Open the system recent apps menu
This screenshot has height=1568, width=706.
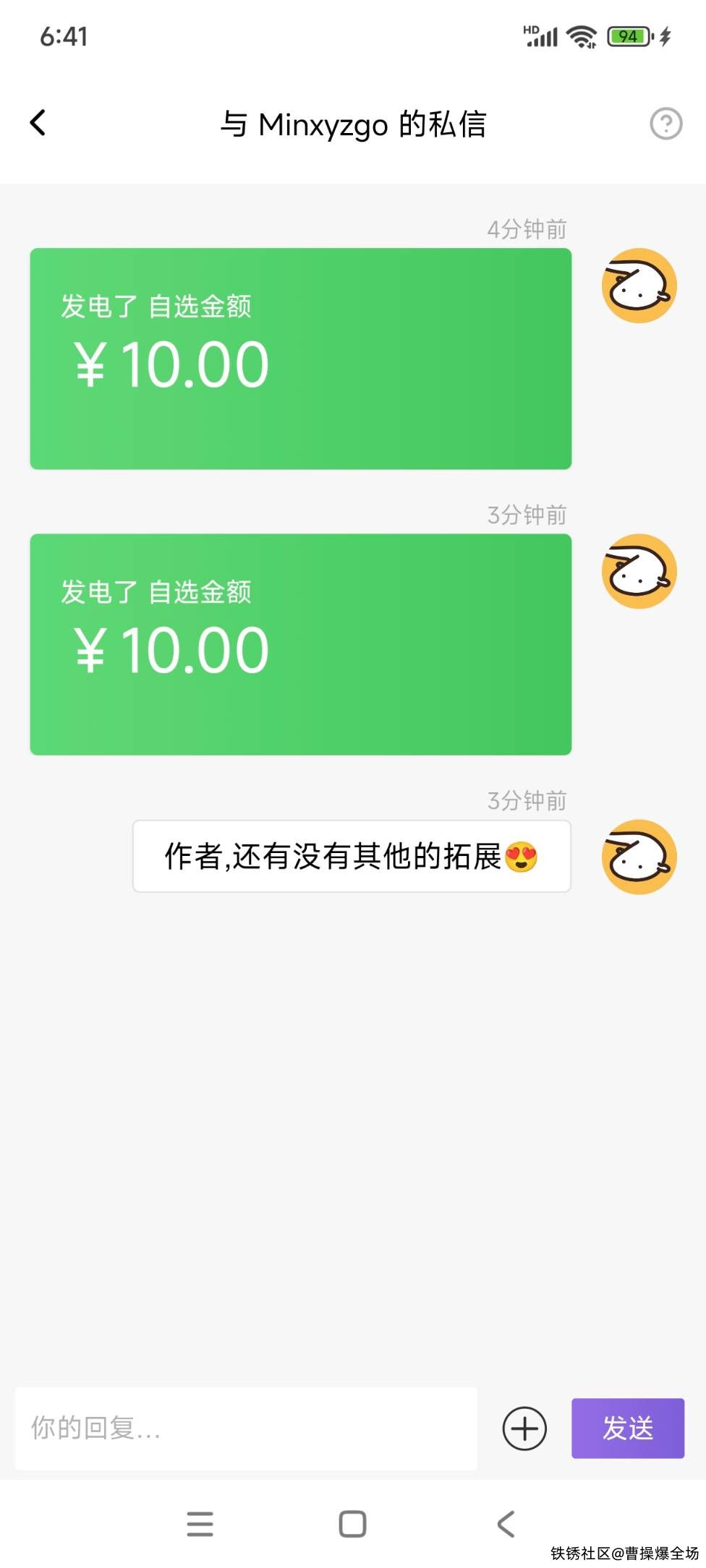click(200, 1524)
